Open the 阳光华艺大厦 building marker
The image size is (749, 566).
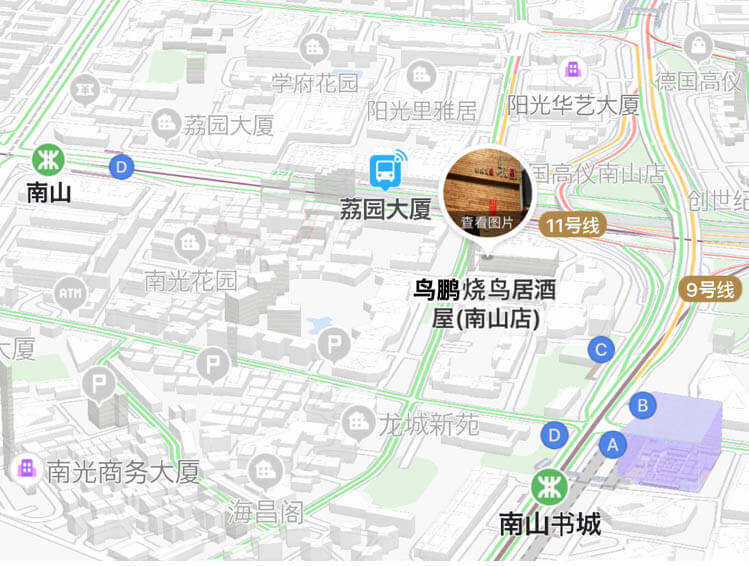573,69
